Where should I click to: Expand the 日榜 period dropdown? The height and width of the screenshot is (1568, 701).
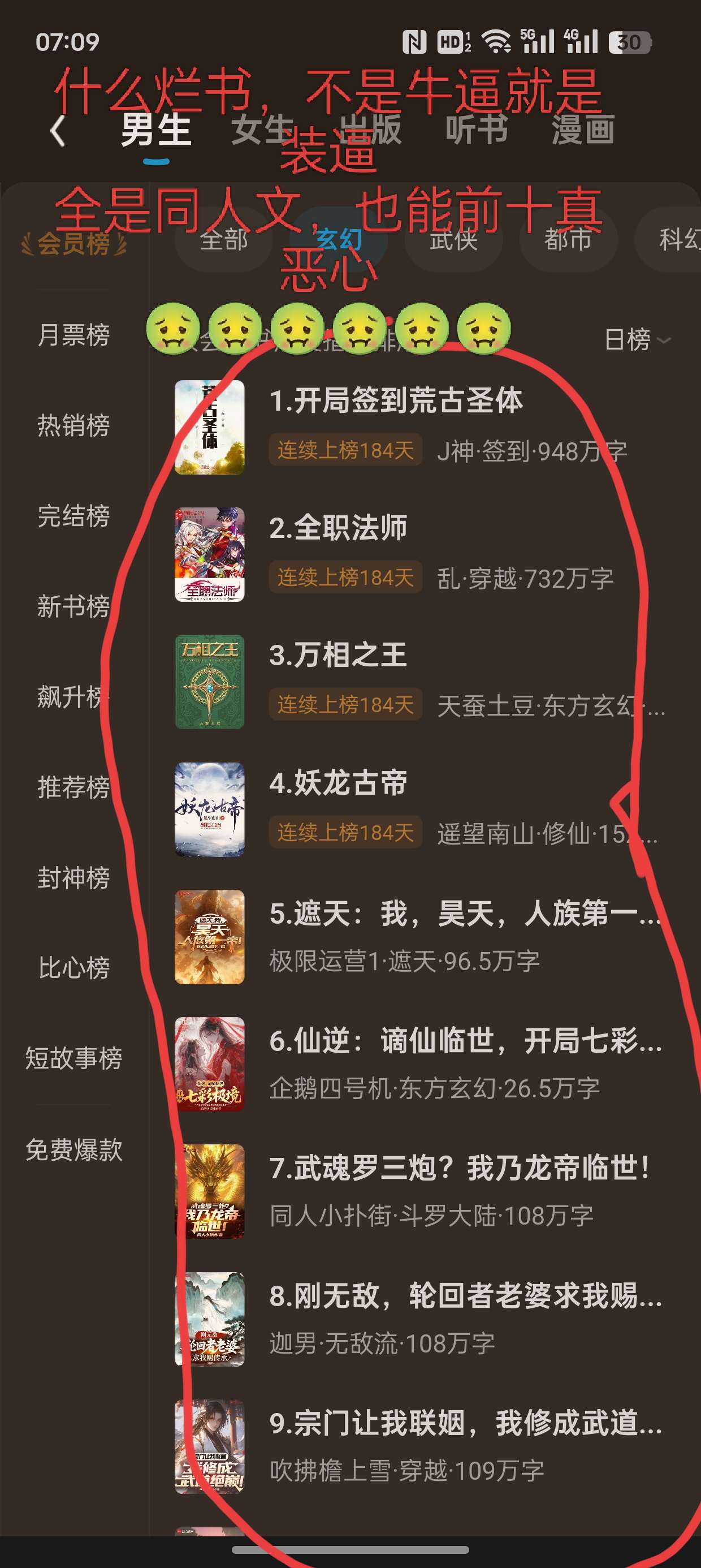point(636,339)
